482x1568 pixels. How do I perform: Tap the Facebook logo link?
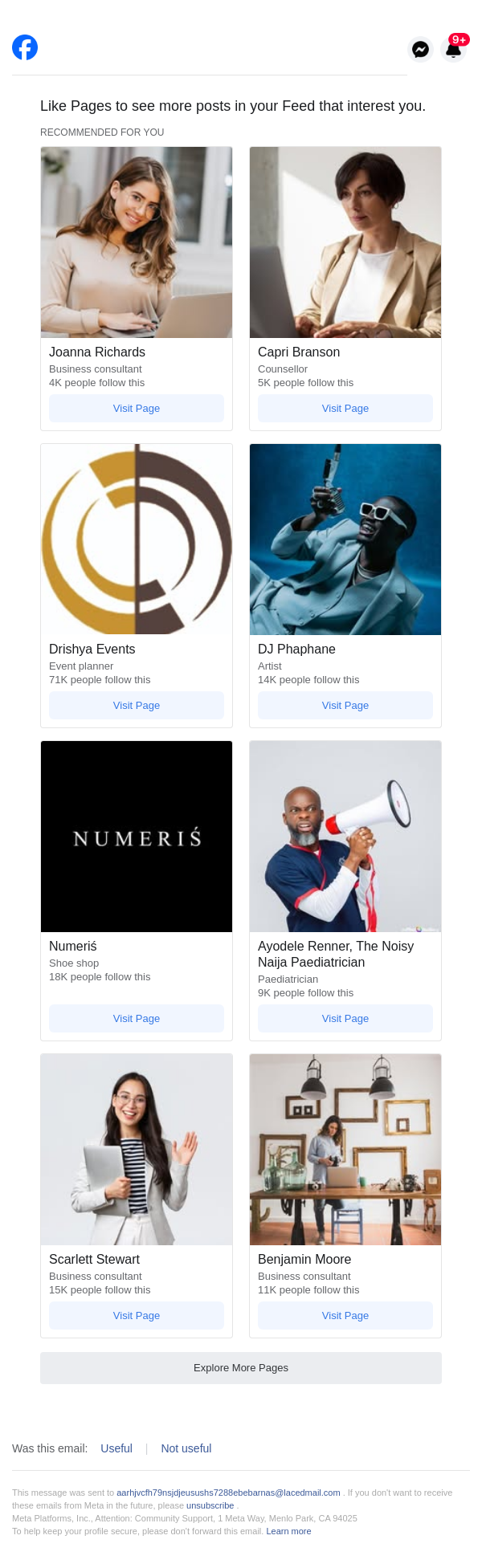pyautogui.click(x=25, y=48)
